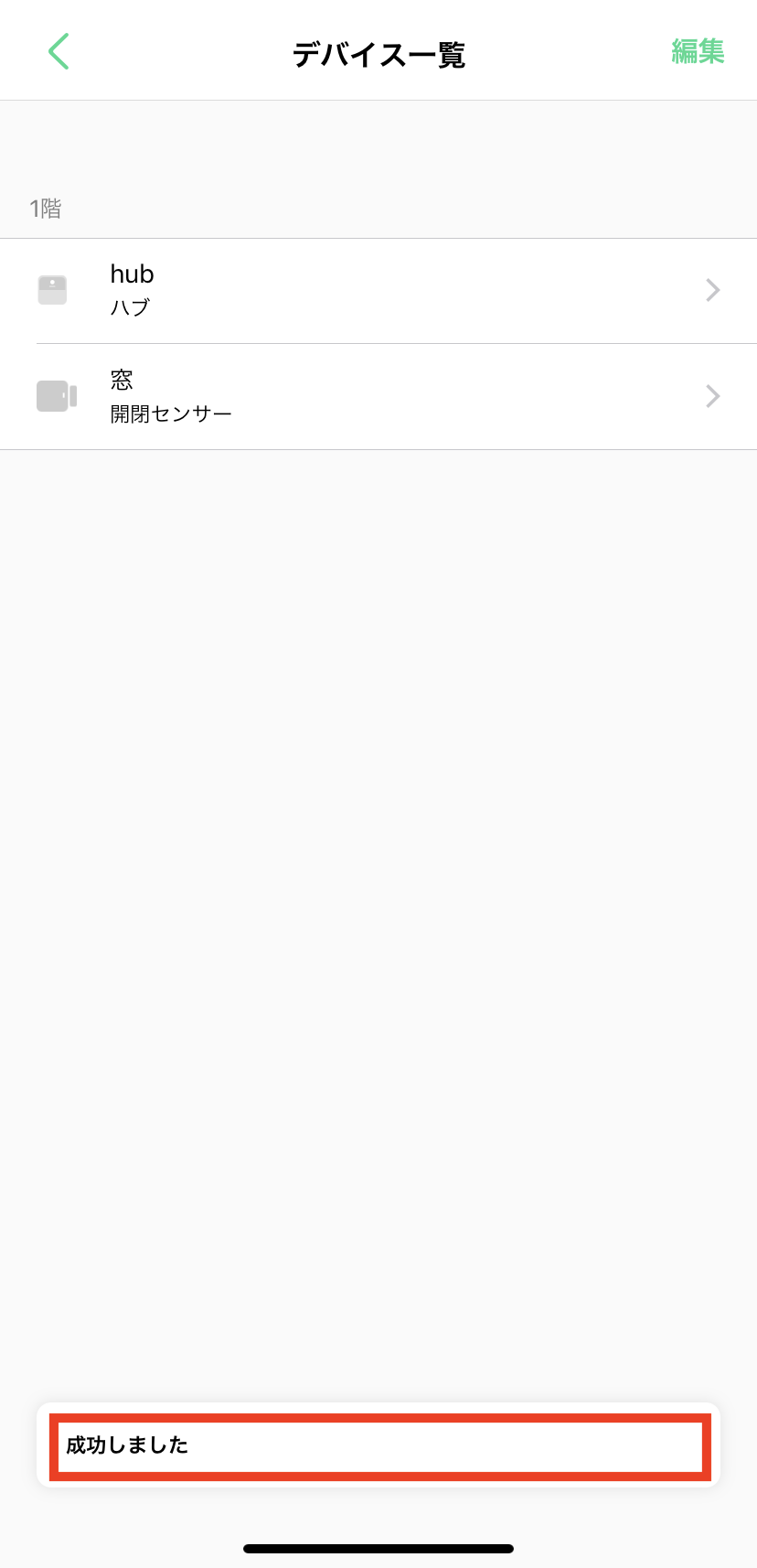Go back using the green arrow
The height and width of the screenshot is (1568, 757).
59,52
